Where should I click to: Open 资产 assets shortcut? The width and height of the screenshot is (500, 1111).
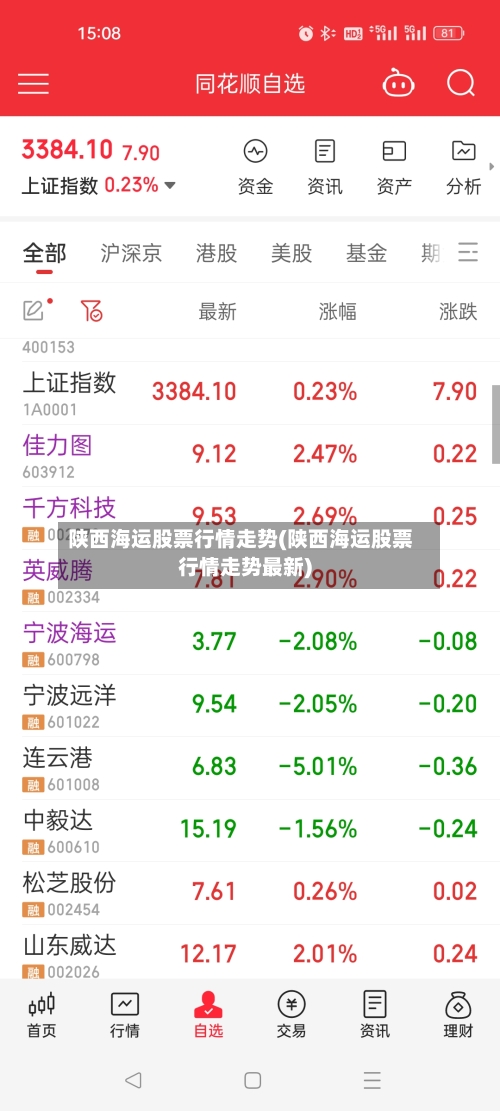click(x=394, y=167)
